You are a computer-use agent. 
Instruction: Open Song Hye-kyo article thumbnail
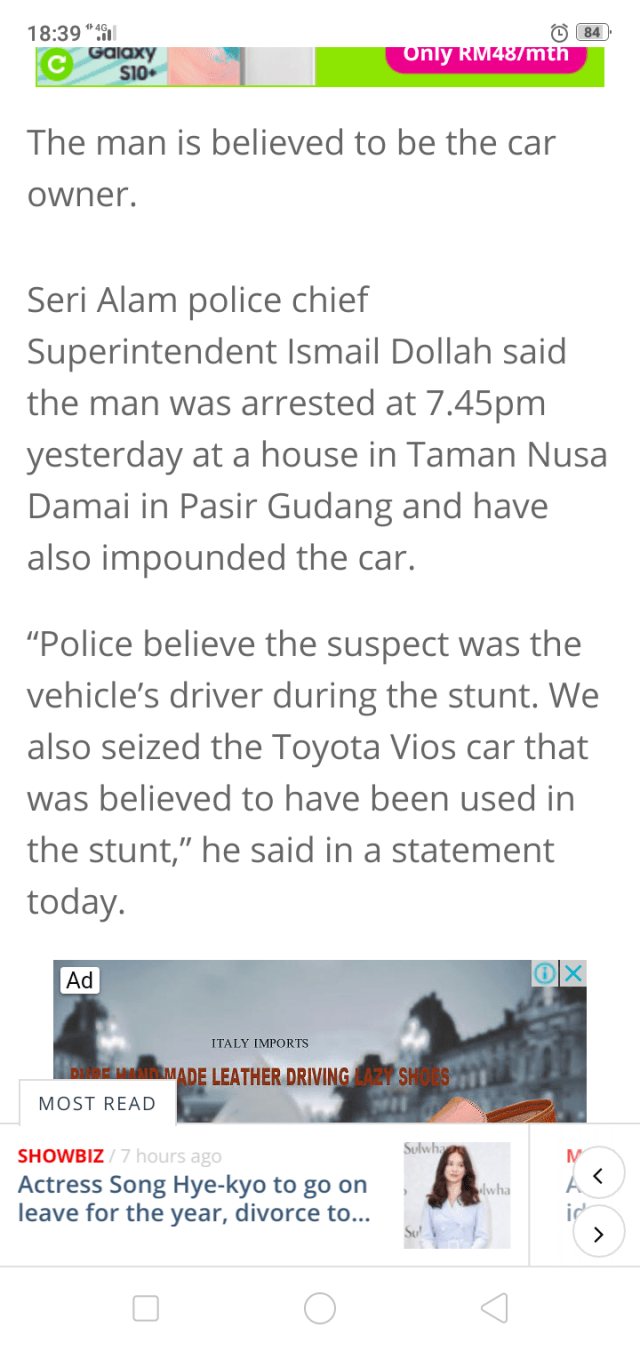457,1195
